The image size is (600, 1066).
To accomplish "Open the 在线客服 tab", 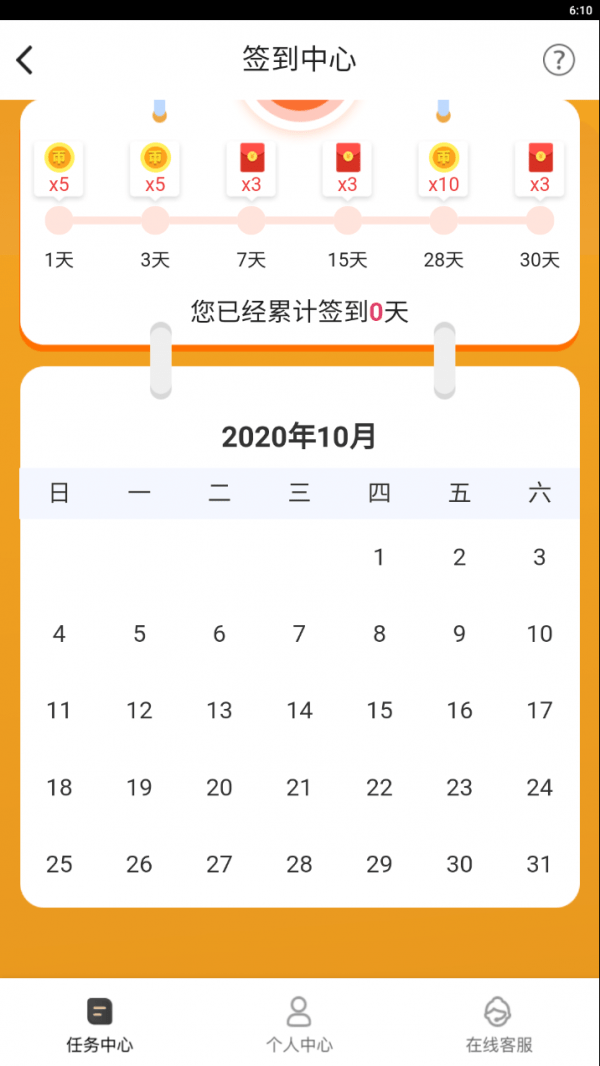I will [498, 1025].
